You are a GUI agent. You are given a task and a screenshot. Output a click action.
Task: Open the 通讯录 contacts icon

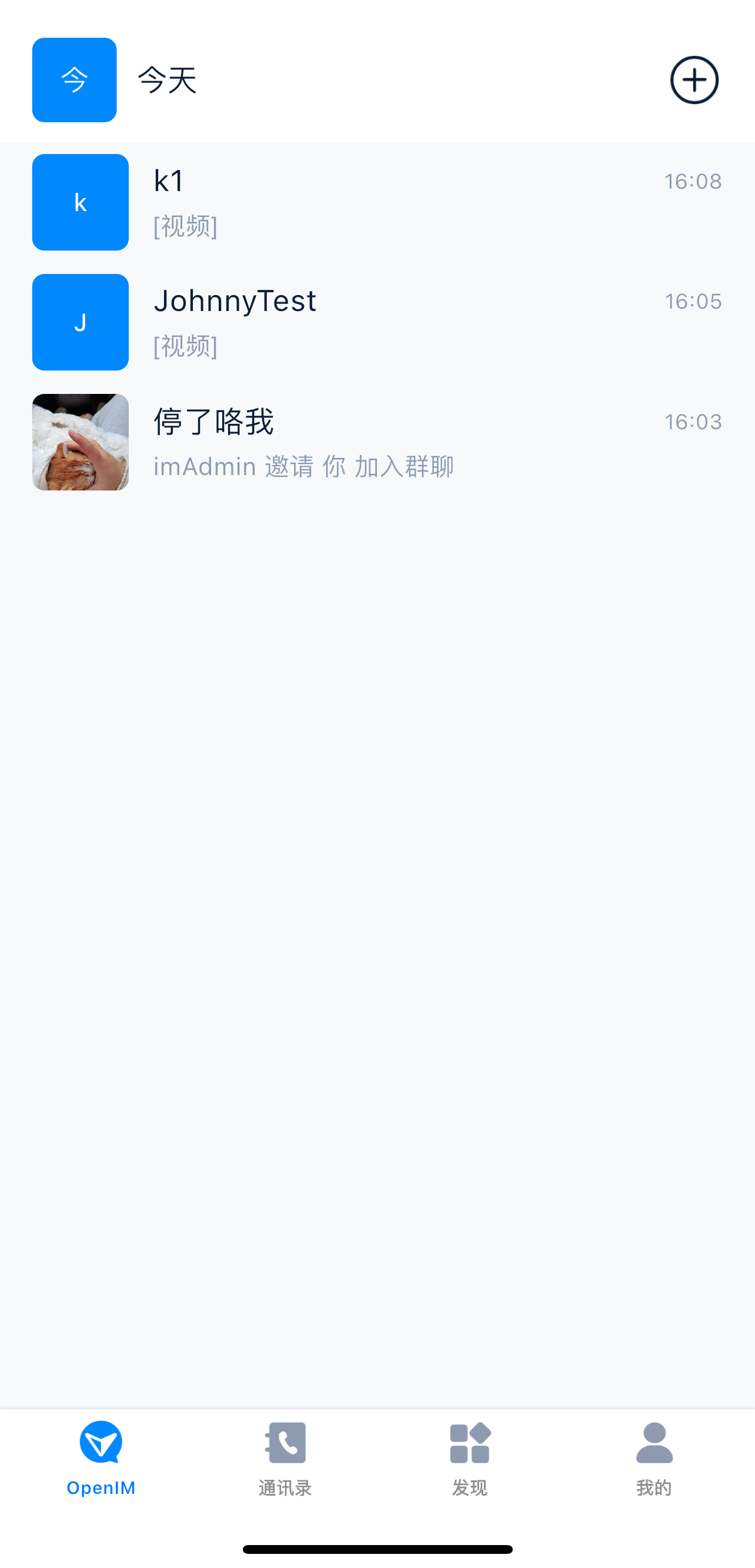coord(286,1442)
